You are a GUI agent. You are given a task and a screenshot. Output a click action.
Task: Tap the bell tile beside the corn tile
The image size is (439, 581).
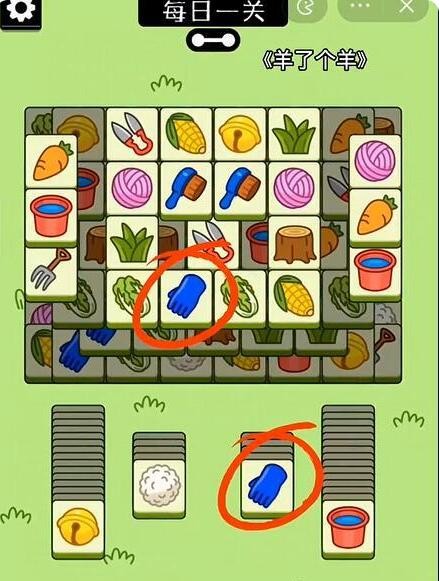coord(240,135)
